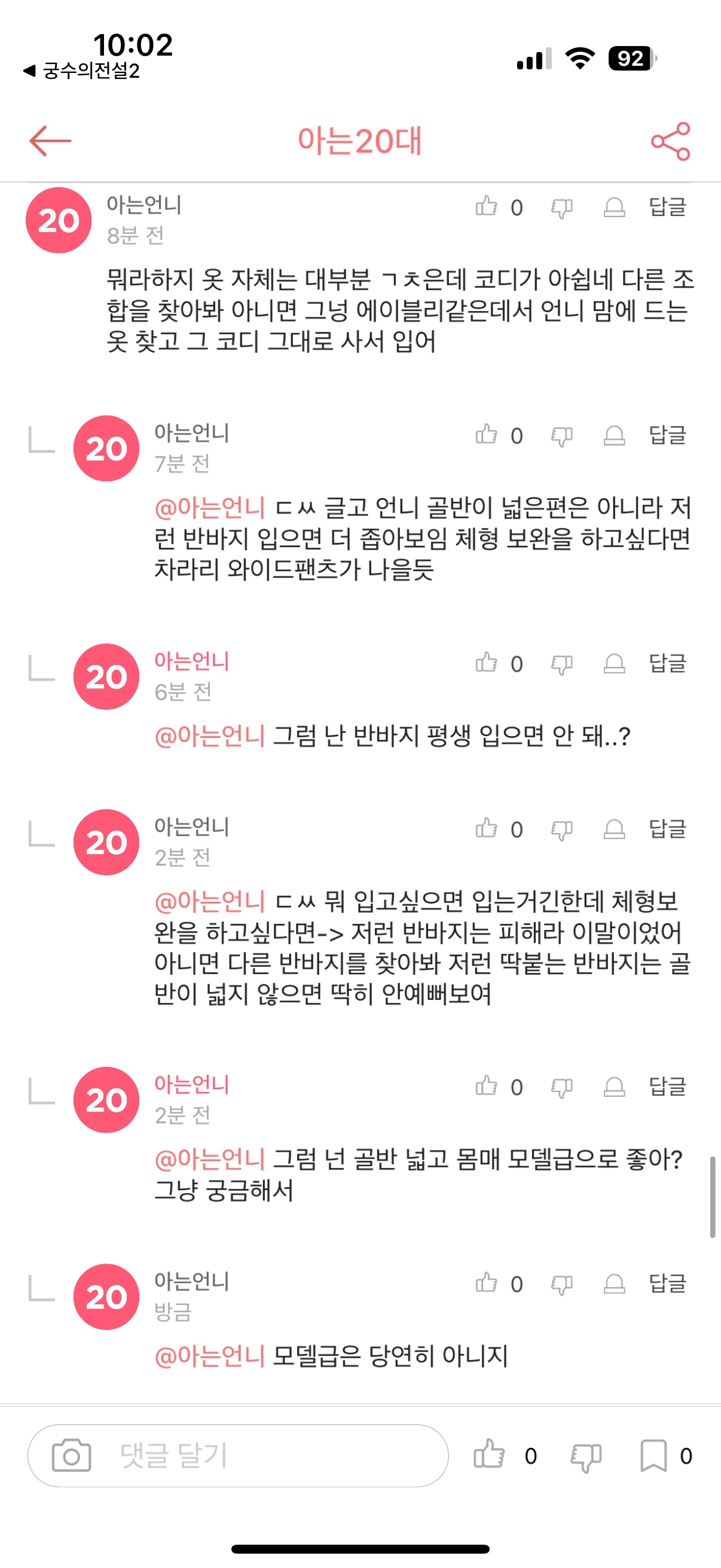Tap the bell on 피해라 이말이었어 comment

coord(614,829)
